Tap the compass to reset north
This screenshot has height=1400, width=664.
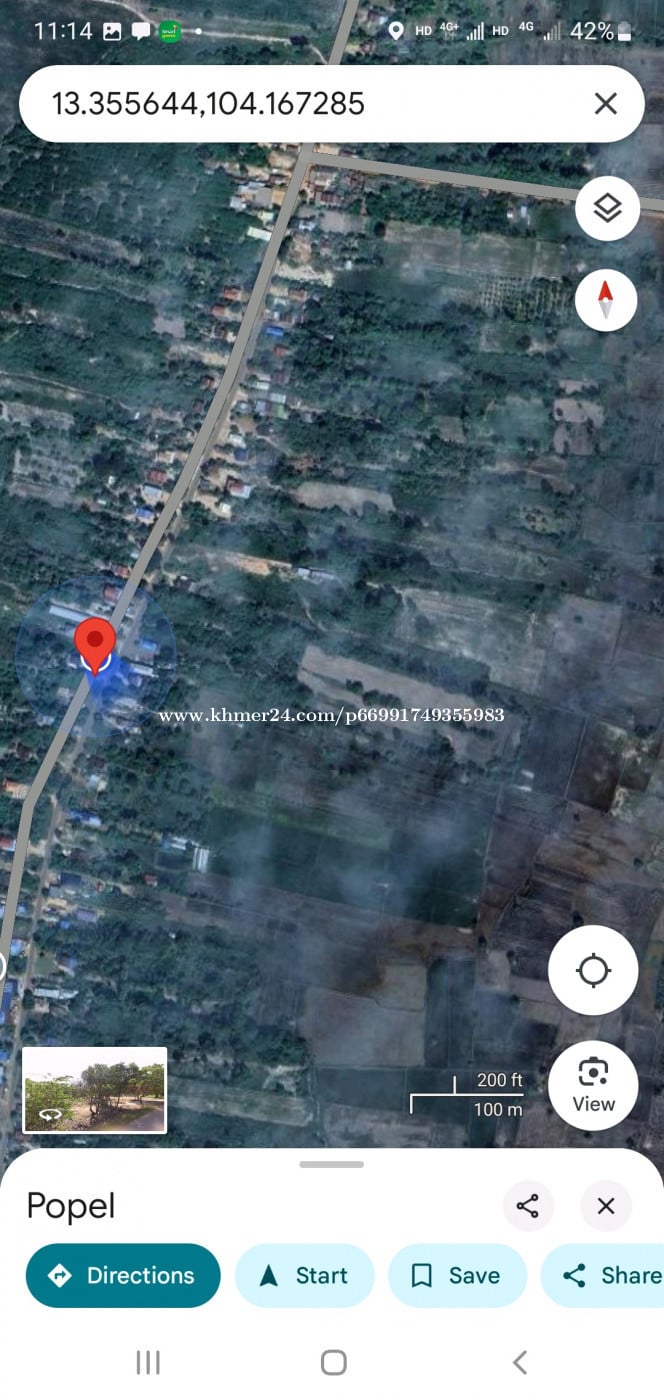(606, 300)
